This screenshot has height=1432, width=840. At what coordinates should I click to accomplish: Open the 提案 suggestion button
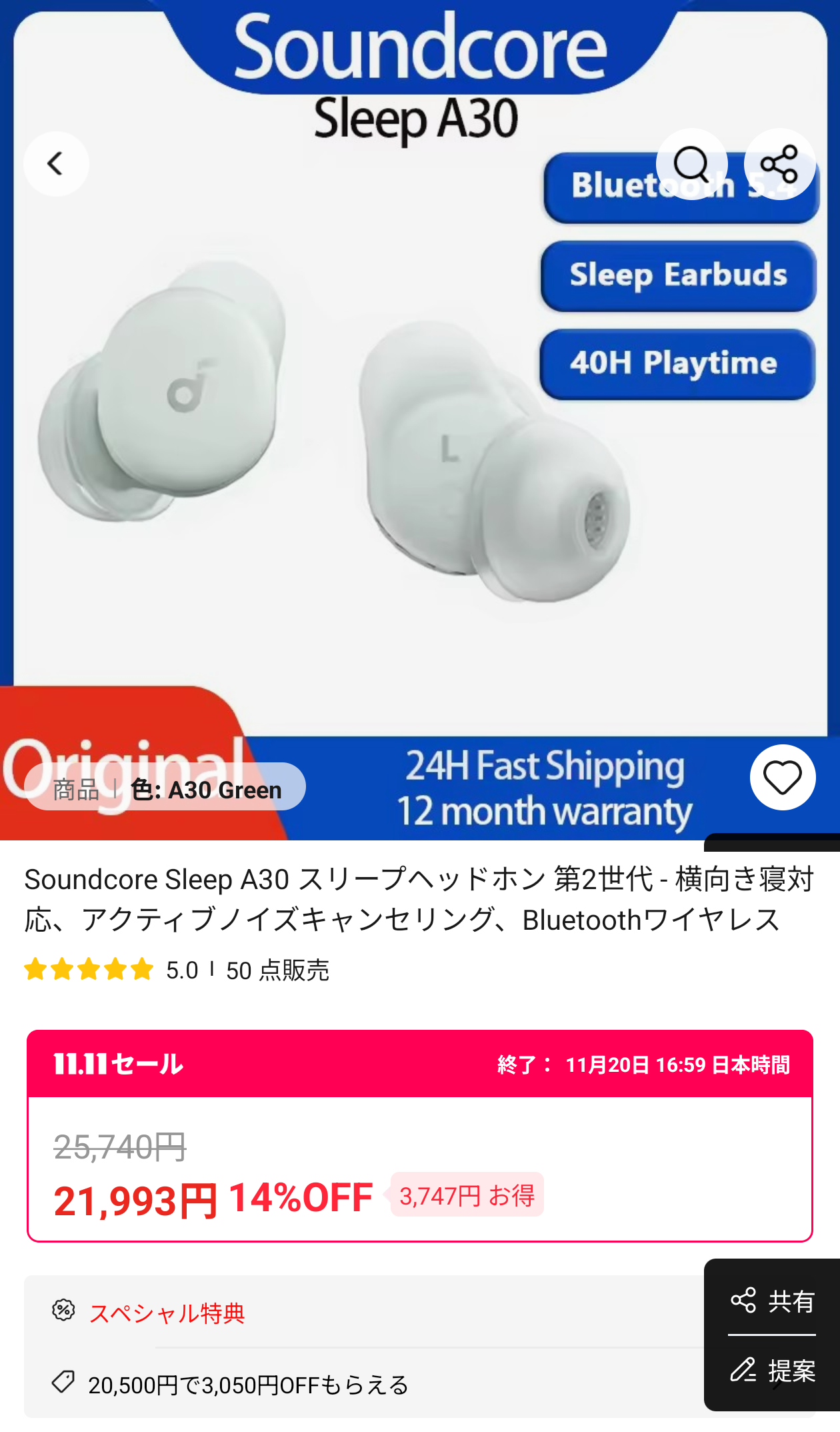pyautogui.click(x=772, y=1371)
